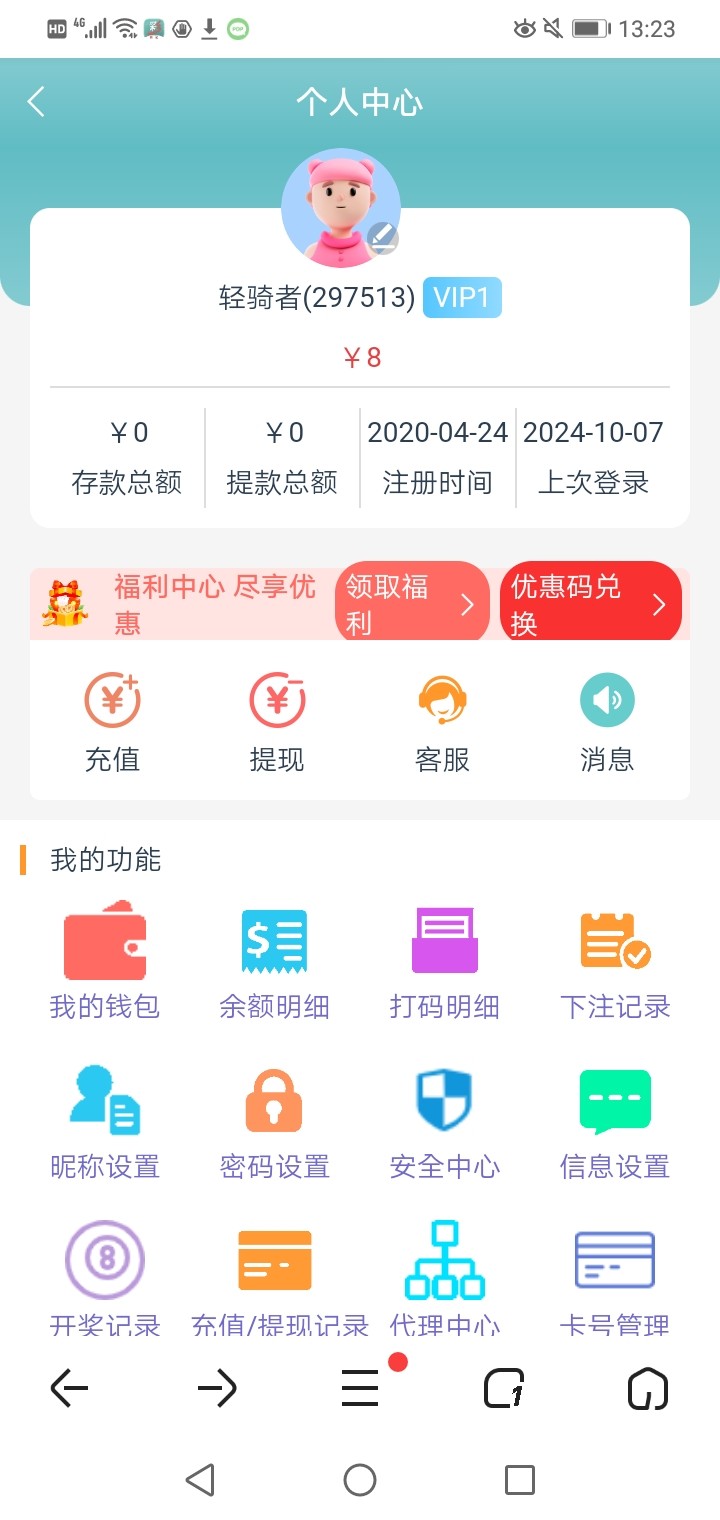Open 充值 recharge
720x1520 pixels.
[112, 722]
